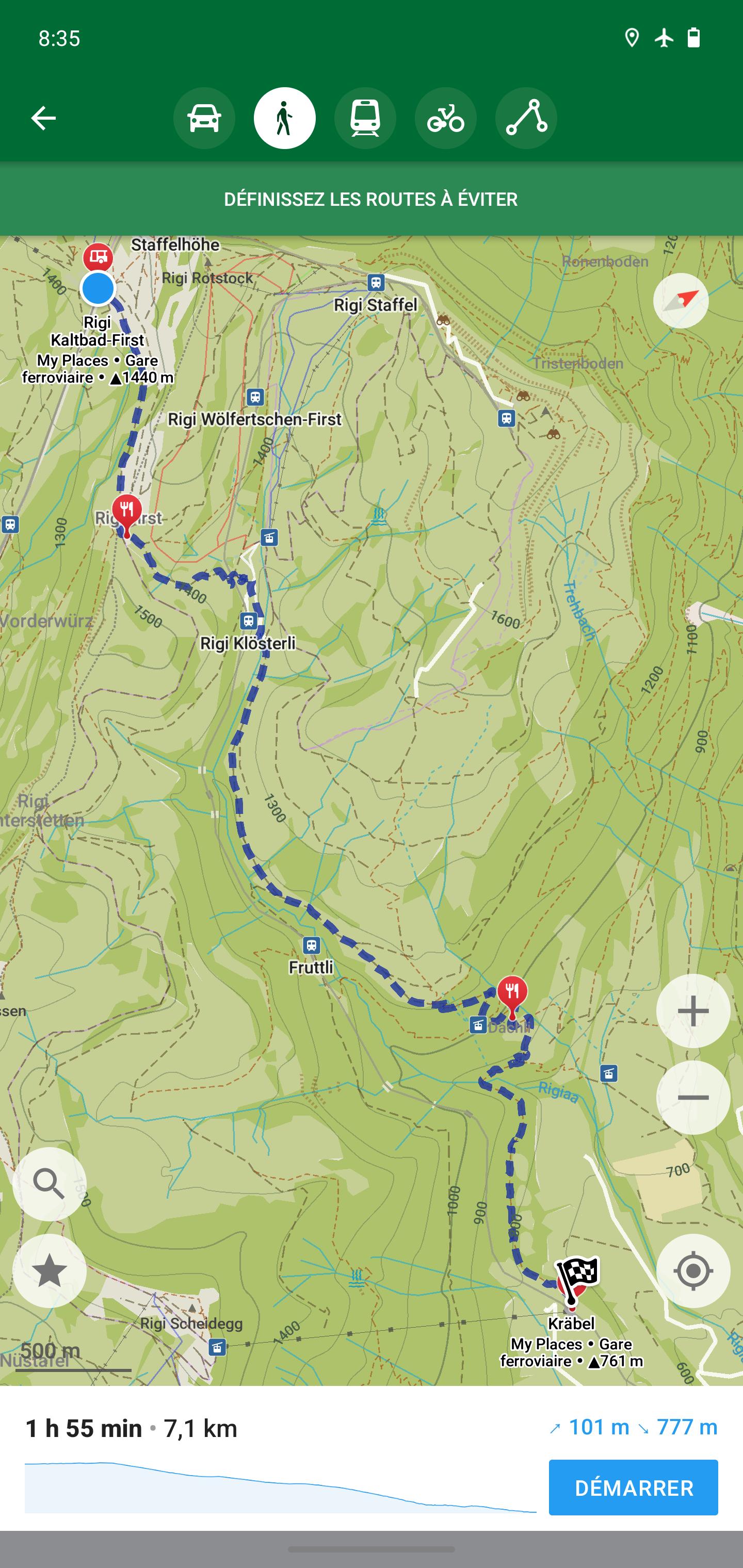Go back with the arrow icon
Screen dimensions: 743x1568
click(x=43, y=118)
